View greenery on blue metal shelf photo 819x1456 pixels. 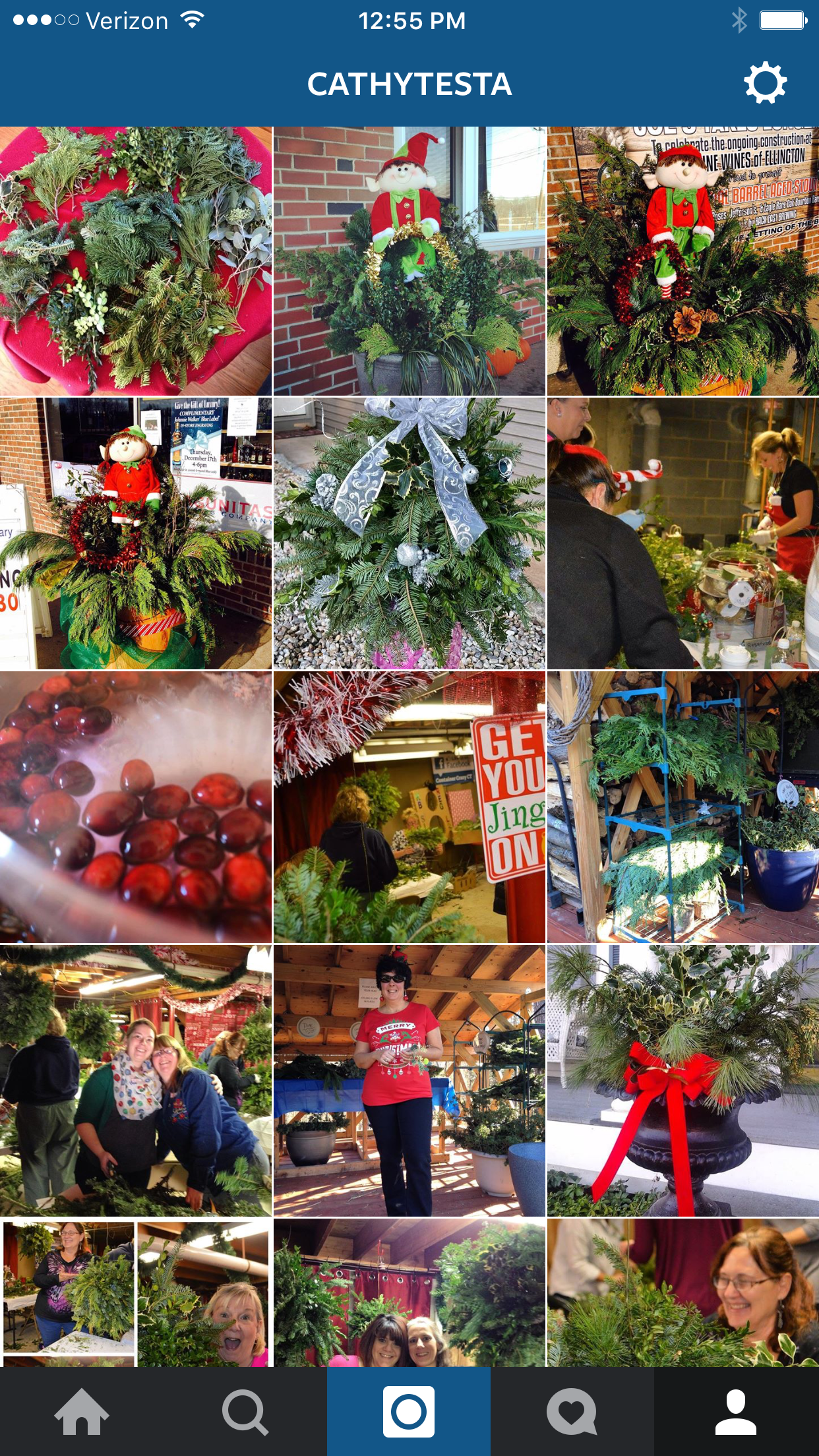tap(683, 806)
